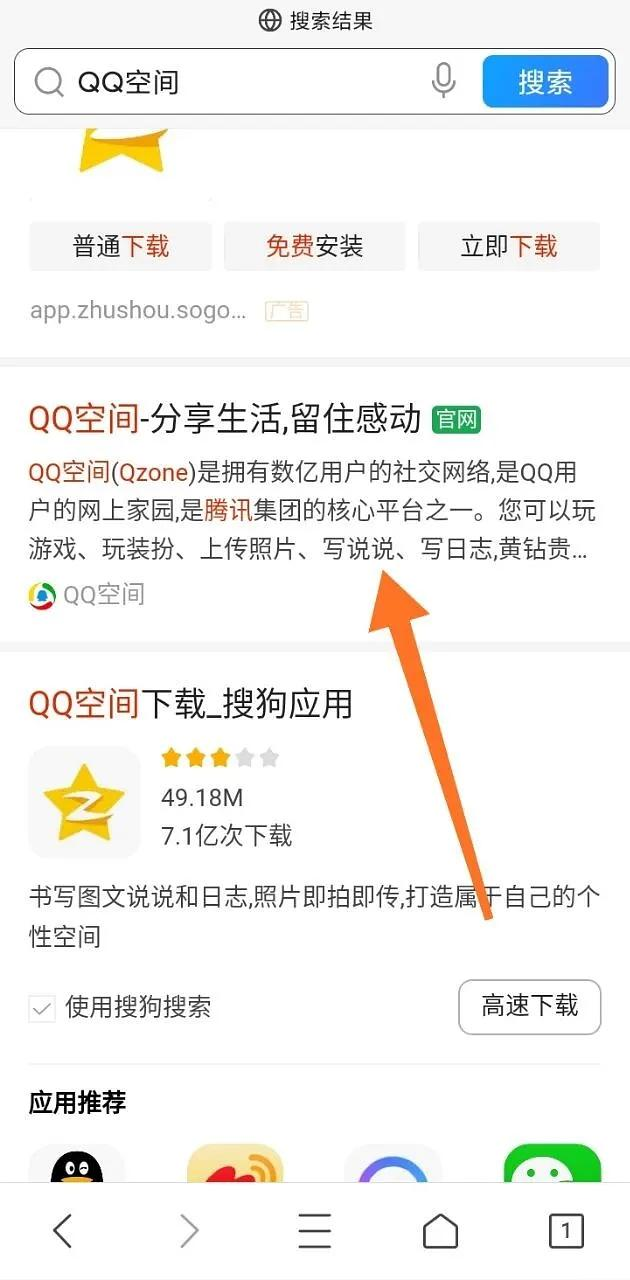Open QQ空间下载_搜狗应用 result title
This screenshot has width=630, height=1280.
click(x=190, y=704)
